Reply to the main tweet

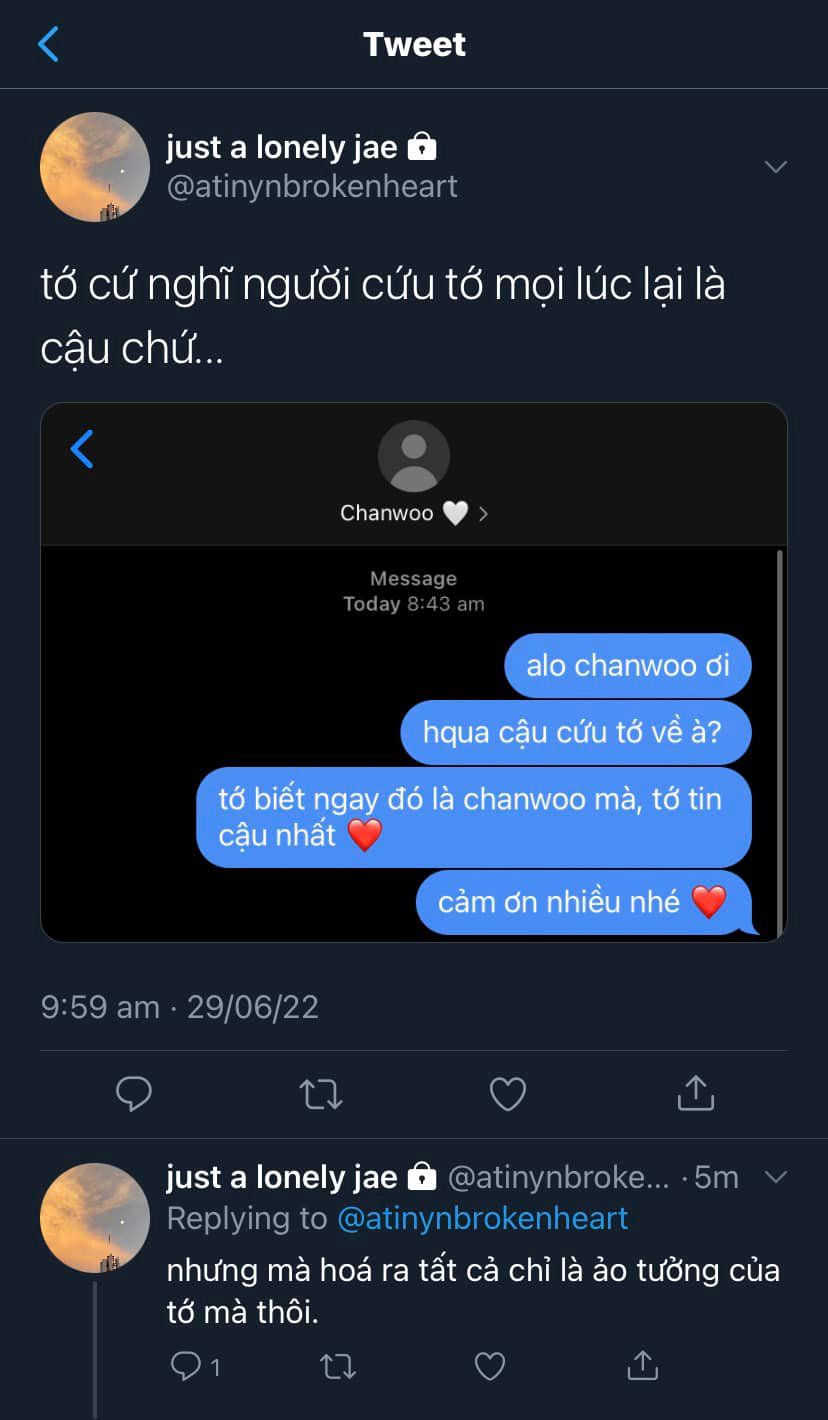coord(133,1094)
